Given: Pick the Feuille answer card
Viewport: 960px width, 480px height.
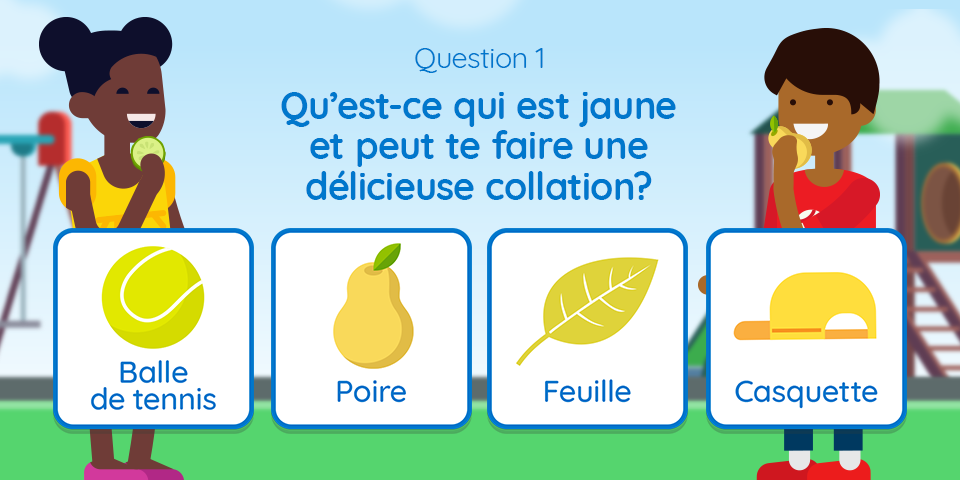Looking at the screenshot, I should pos(587,328).
